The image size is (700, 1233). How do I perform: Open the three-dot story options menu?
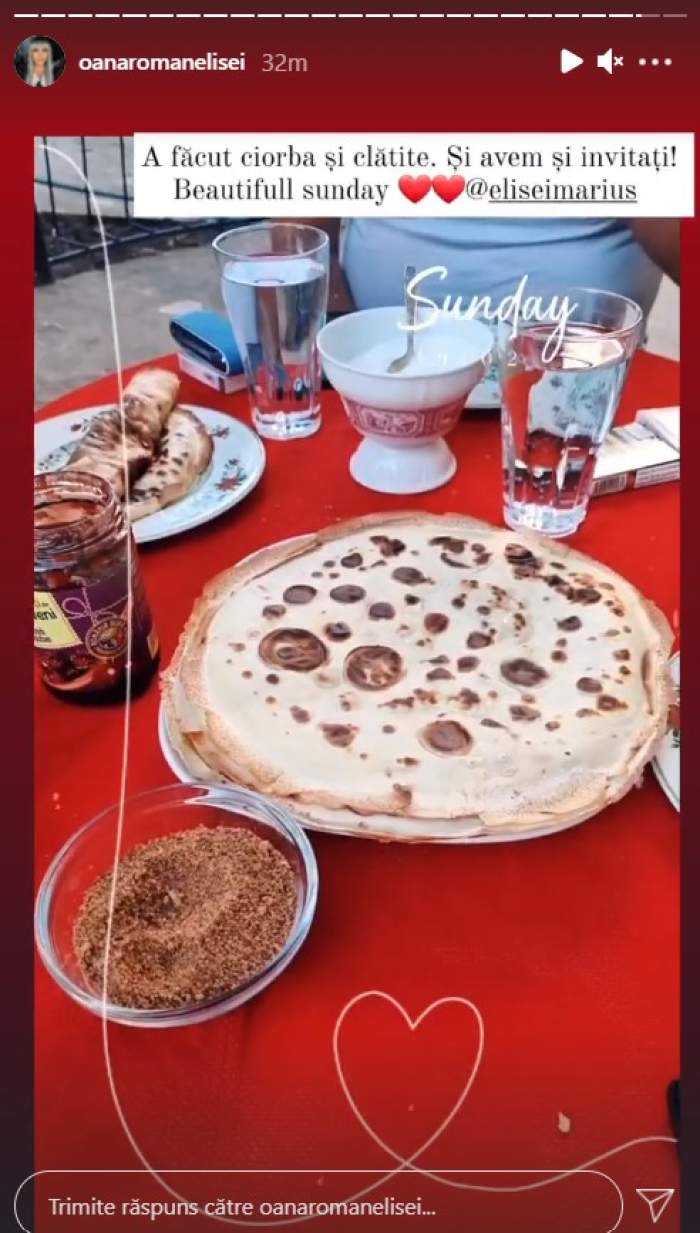click(655, 62)
